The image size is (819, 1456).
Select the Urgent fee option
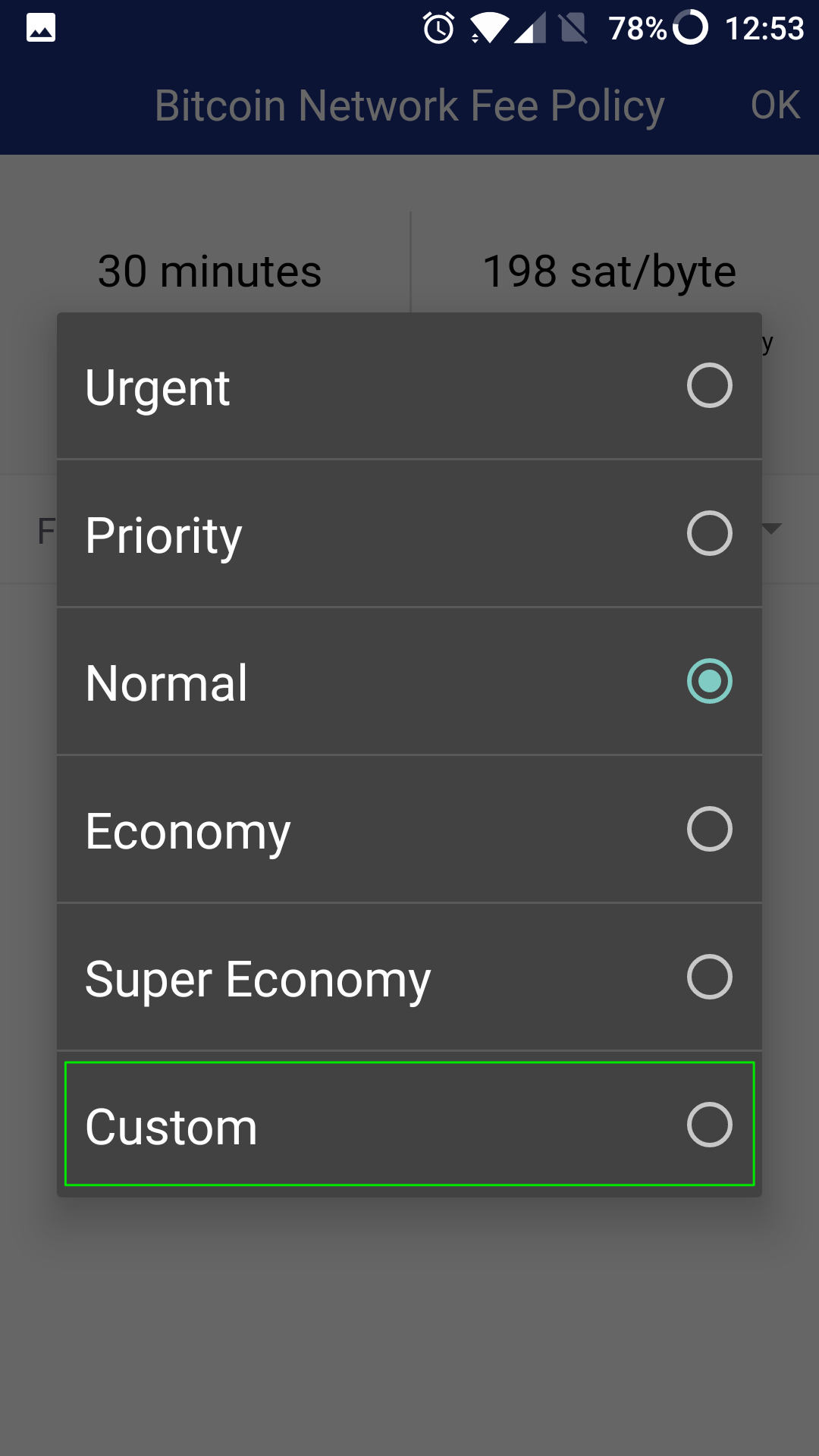click(x=409, y=387)
